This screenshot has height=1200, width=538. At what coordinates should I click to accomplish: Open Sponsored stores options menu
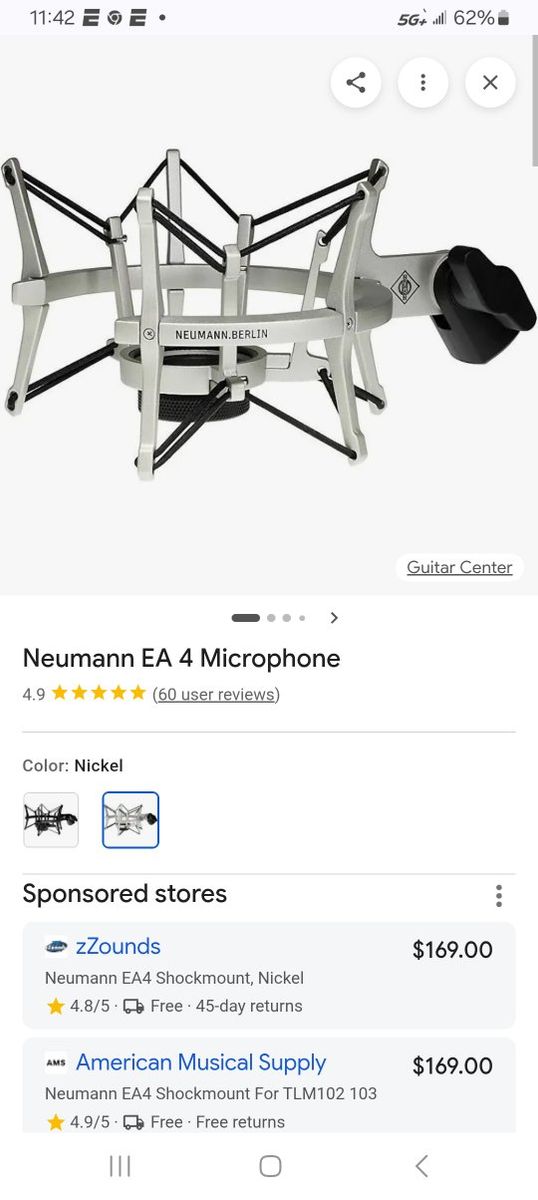point(499,895)
